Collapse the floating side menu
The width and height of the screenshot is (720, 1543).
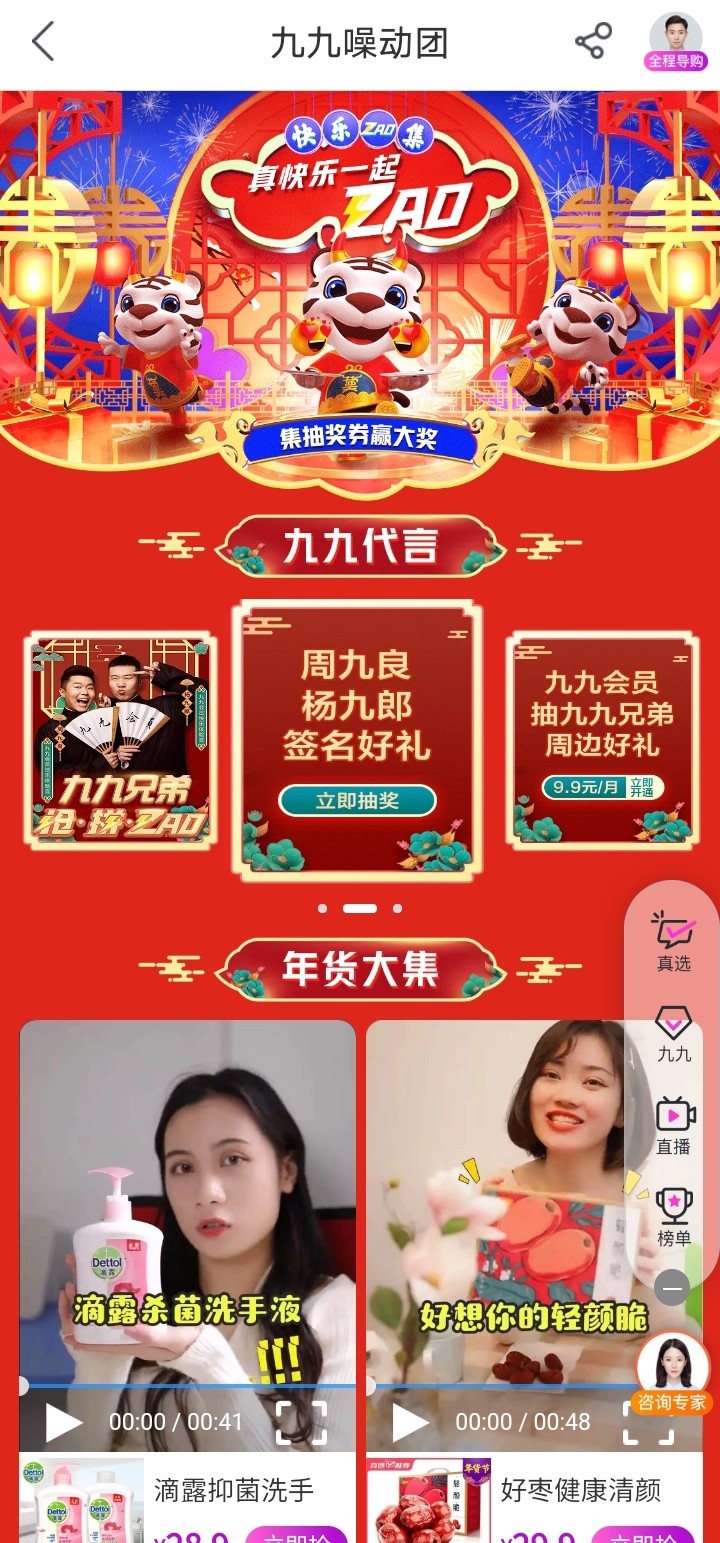[673, 1288]
